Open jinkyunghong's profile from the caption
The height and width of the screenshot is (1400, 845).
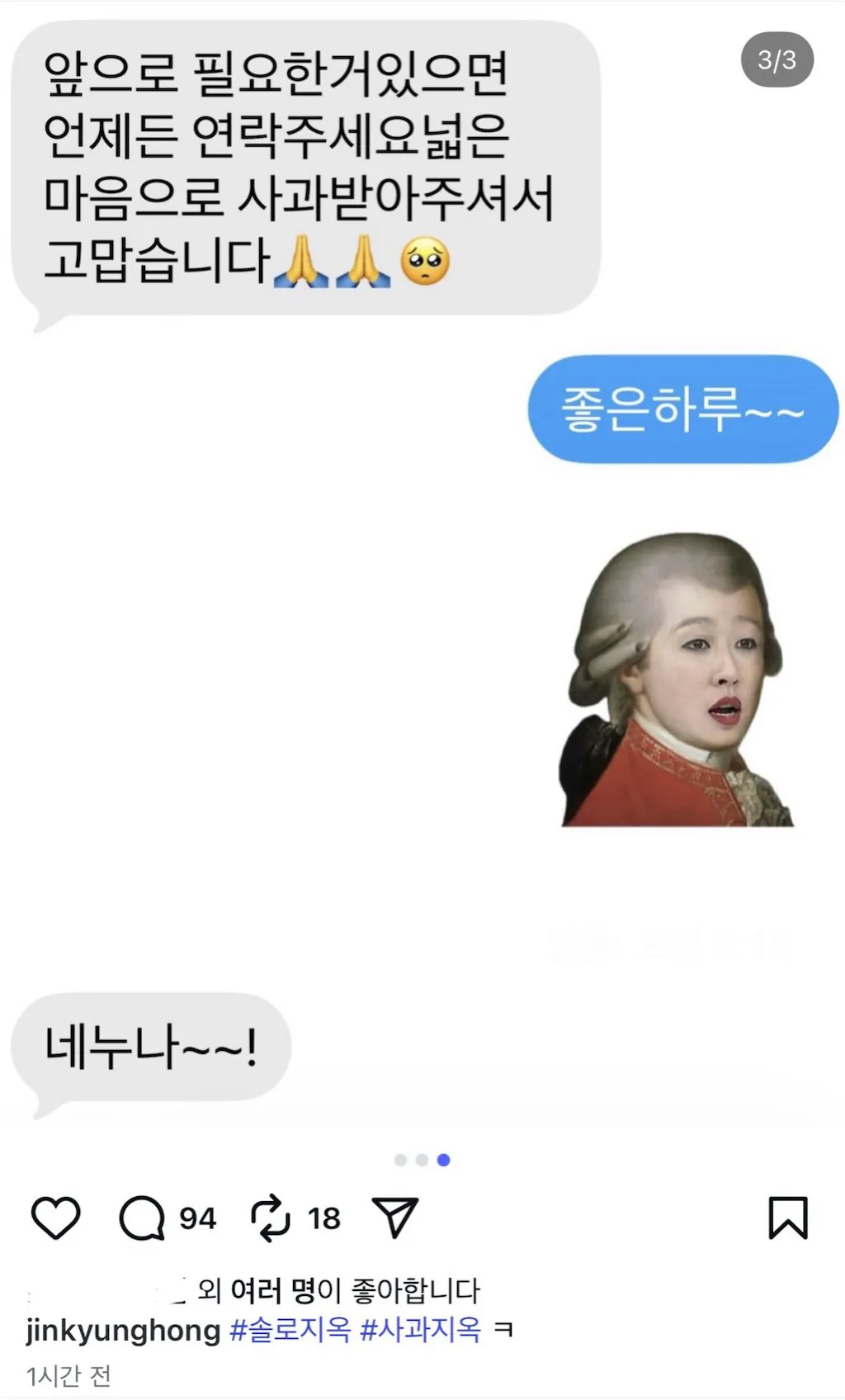[x=122, y=1330]
